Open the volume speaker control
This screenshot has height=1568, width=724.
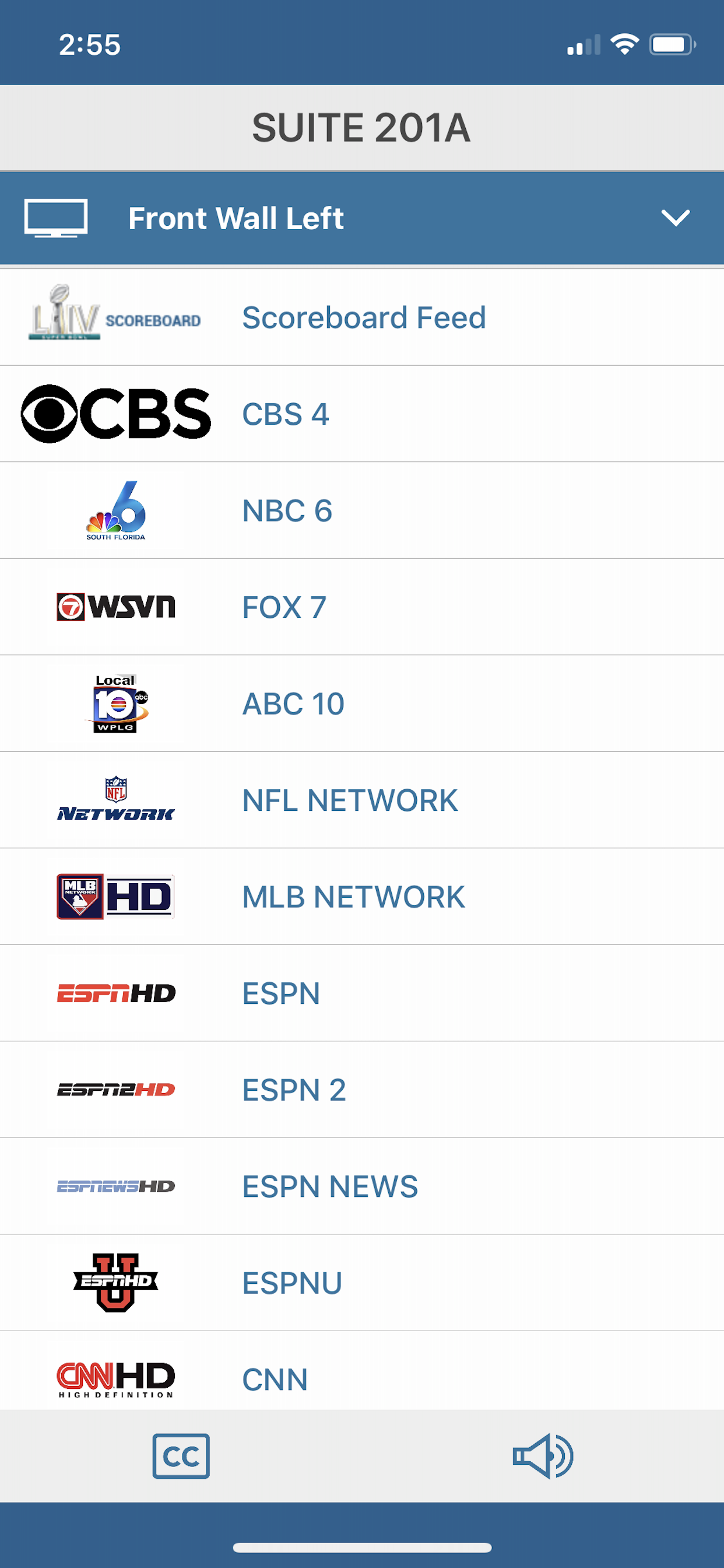pos(543,1456)
